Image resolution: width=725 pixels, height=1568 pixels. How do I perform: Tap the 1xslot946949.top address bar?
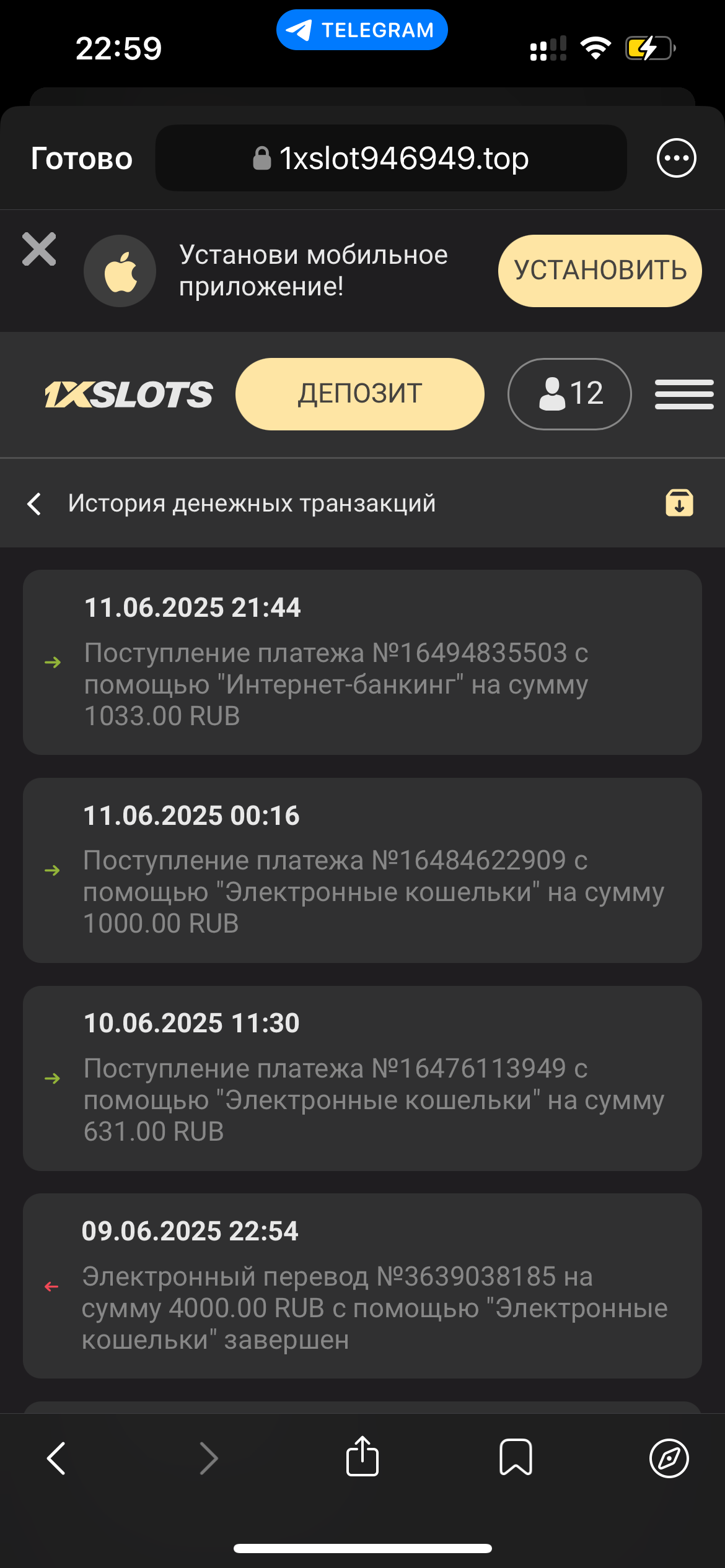tap(391, 159)
